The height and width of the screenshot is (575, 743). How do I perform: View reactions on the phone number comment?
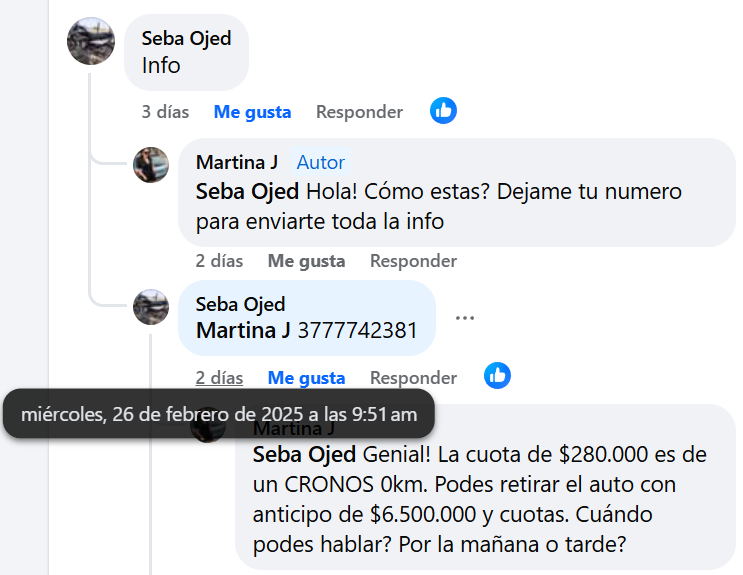(x=497, y=376)
